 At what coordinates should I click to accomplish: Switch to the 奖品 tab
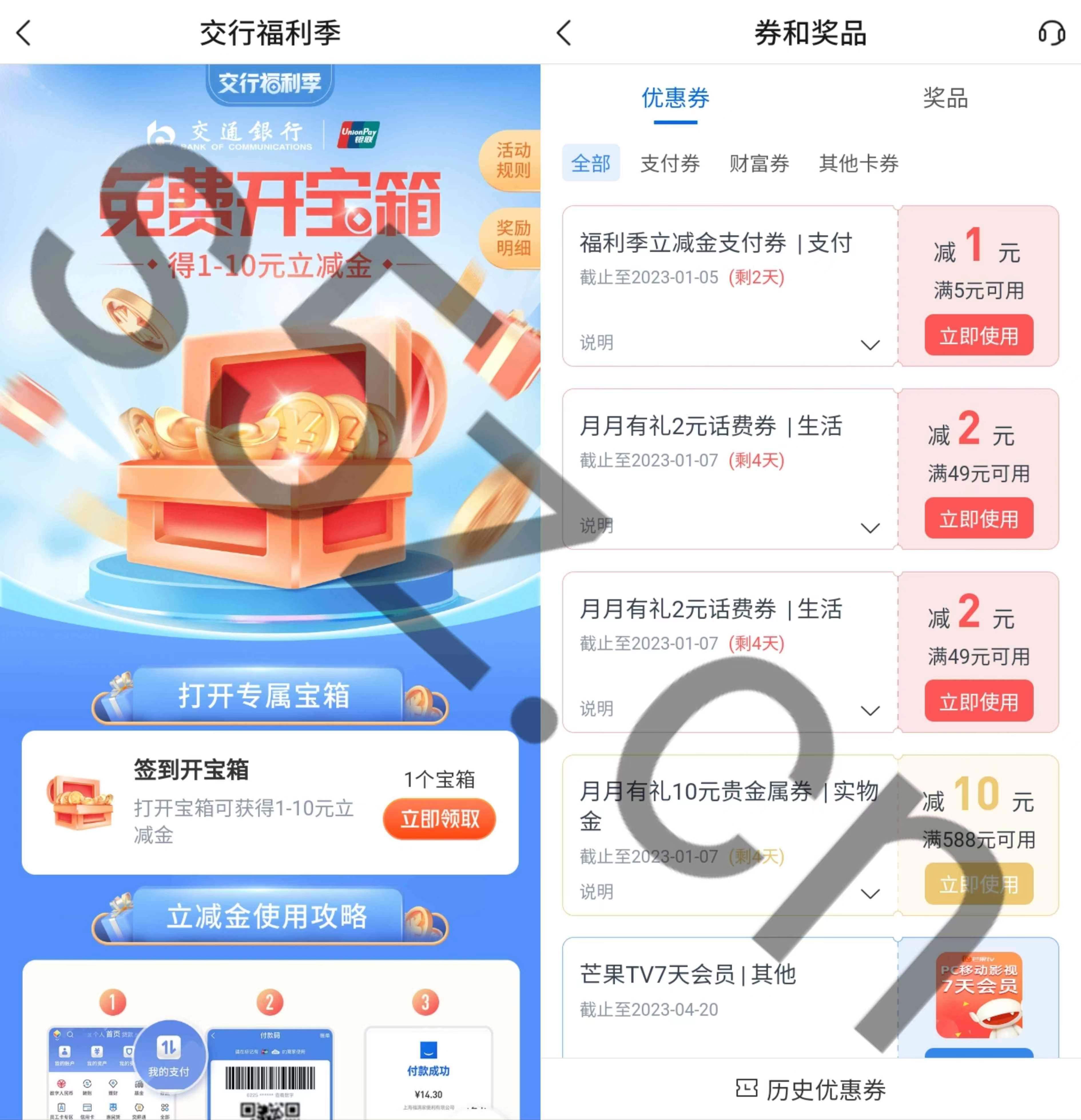pos(945,98)
